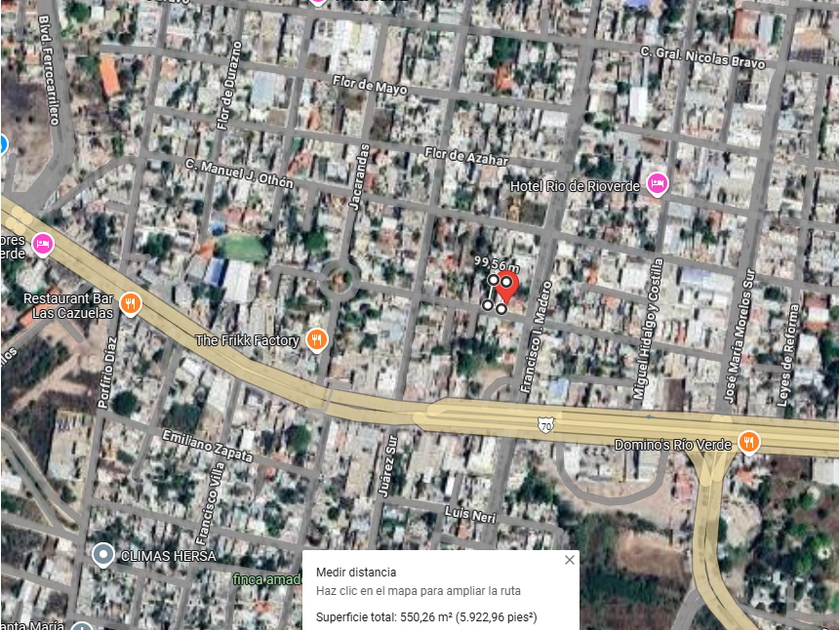Open the CLIMAS HERSA location pin
The height and width of the screenshot is (630, 840).
click(x=103, y=555)
